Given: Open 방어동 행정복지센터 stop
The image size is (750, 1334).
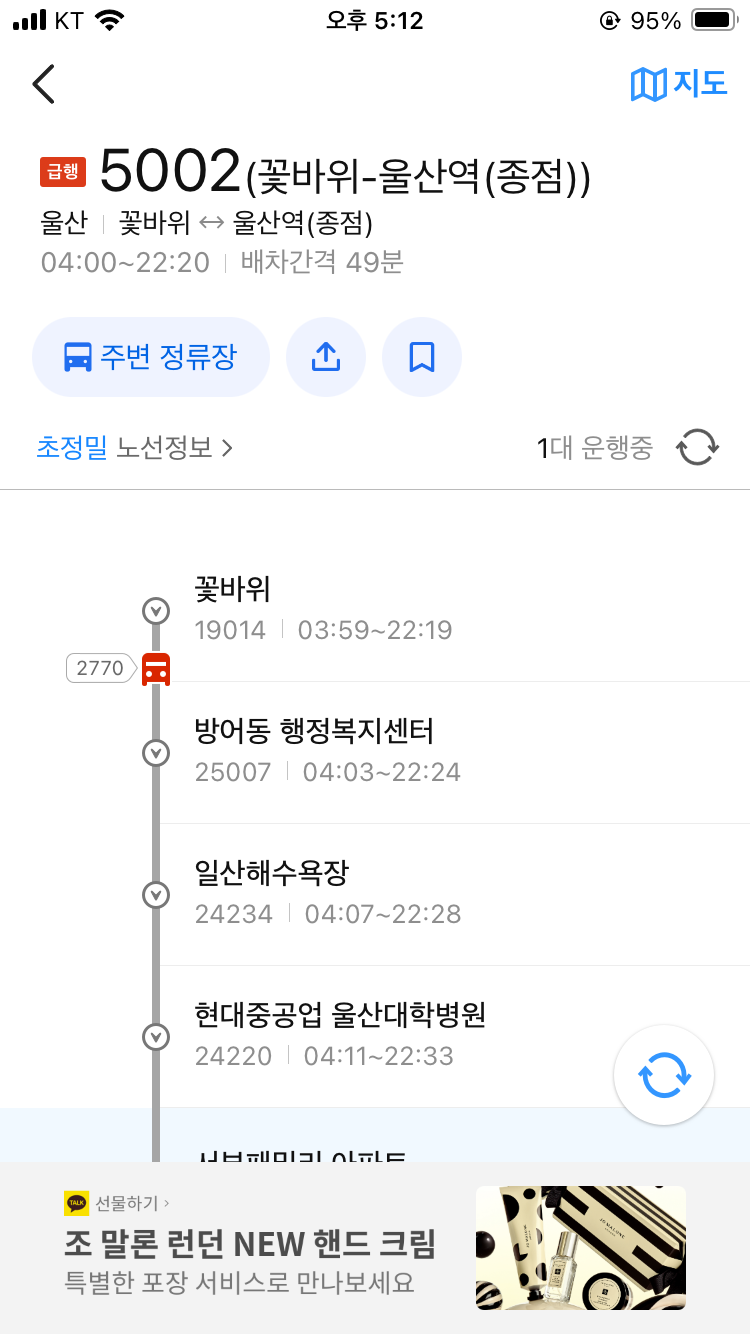Looking at the screenshot, I should coord(455,753).
